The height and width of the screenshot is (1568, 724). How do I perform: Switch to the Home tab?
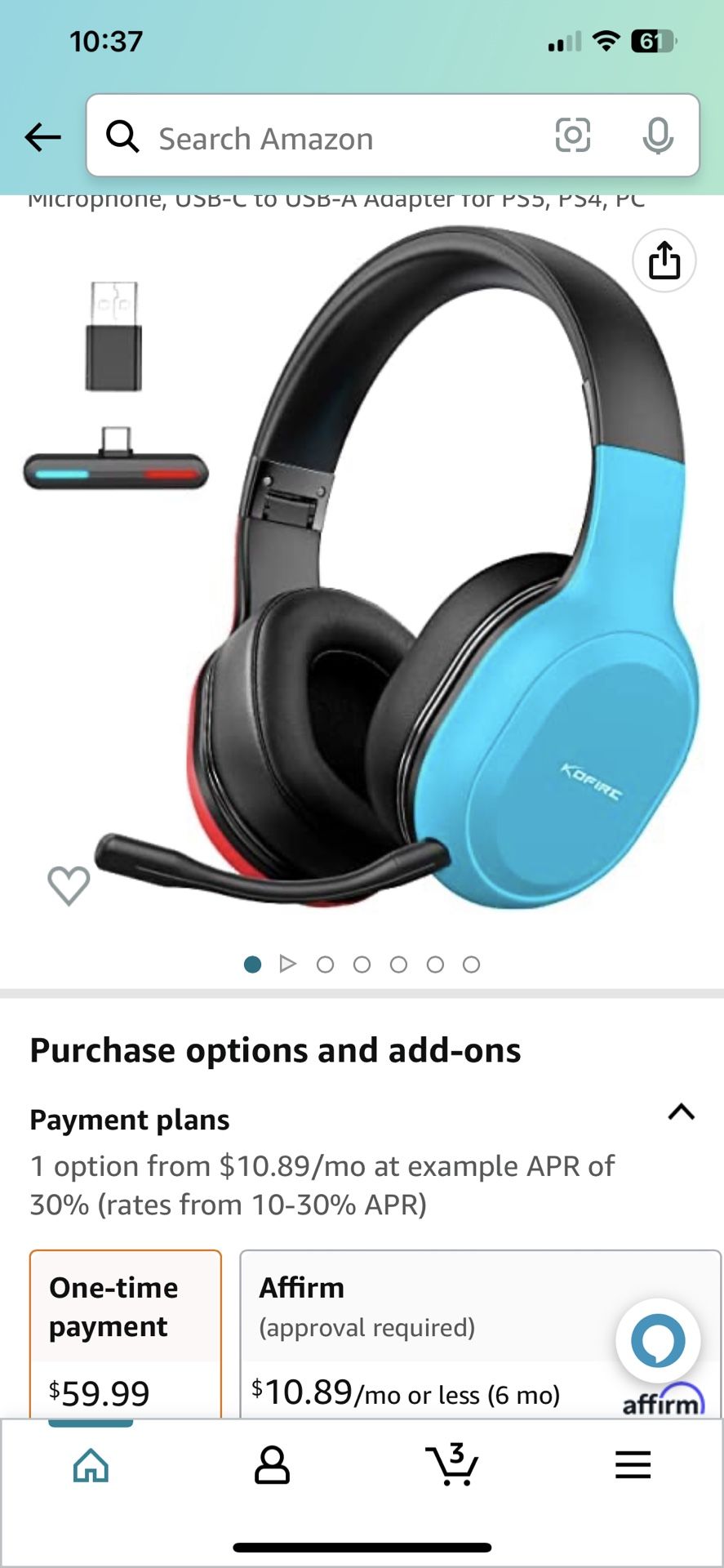(91, 1465)
